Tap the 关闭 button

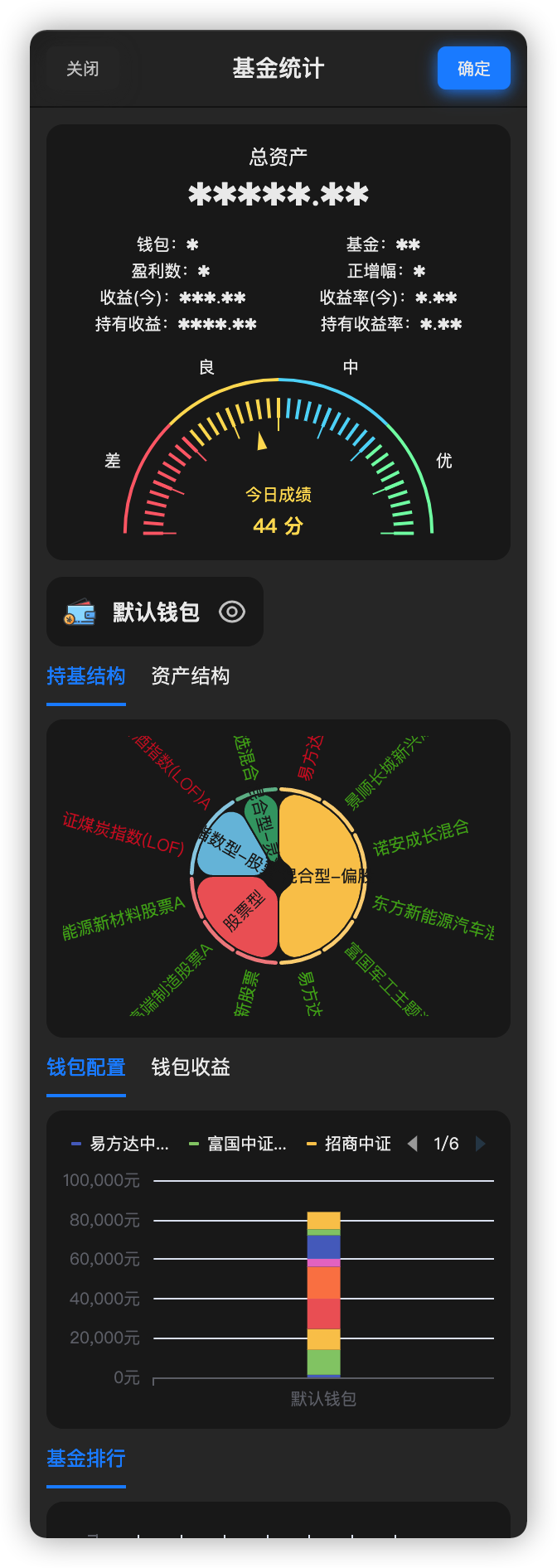click(83, 69)
